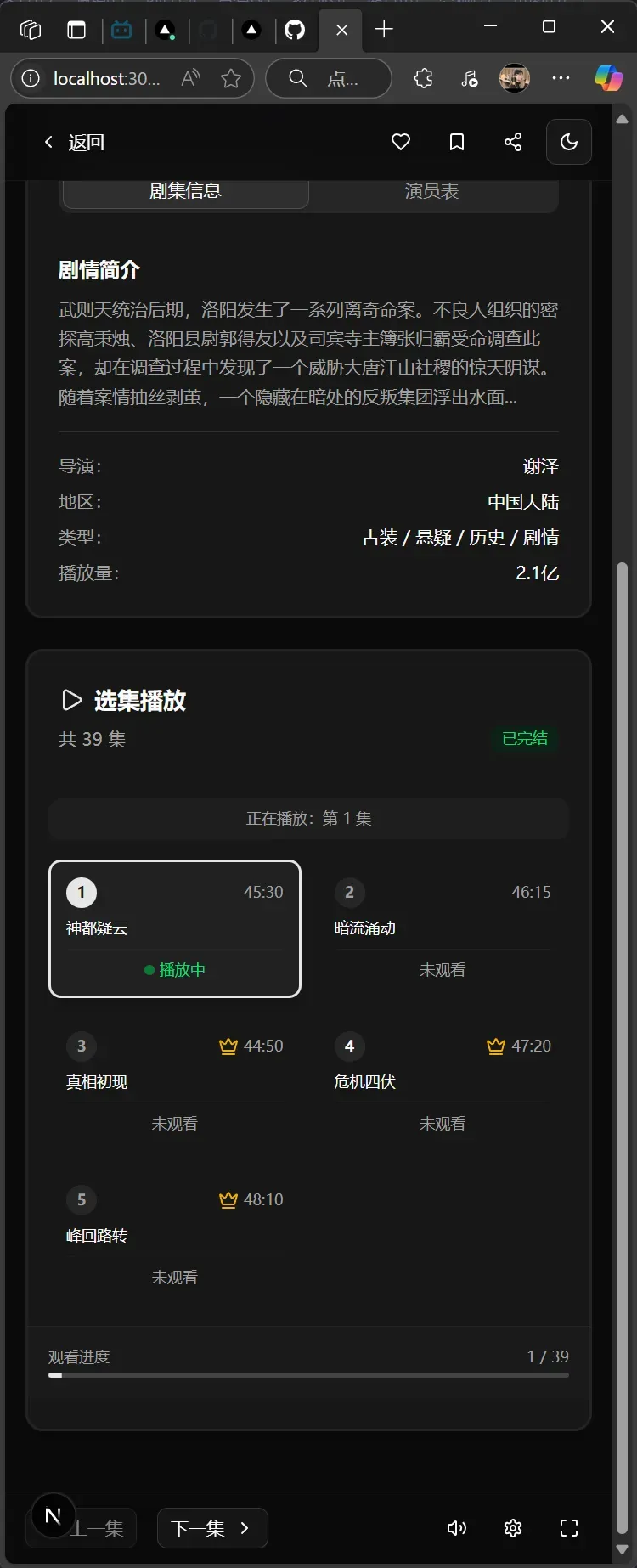The width and height of the screenshot is (637, 1568).
Task: Switch to the 剧集信息 tab
Action: pos(185,192)
